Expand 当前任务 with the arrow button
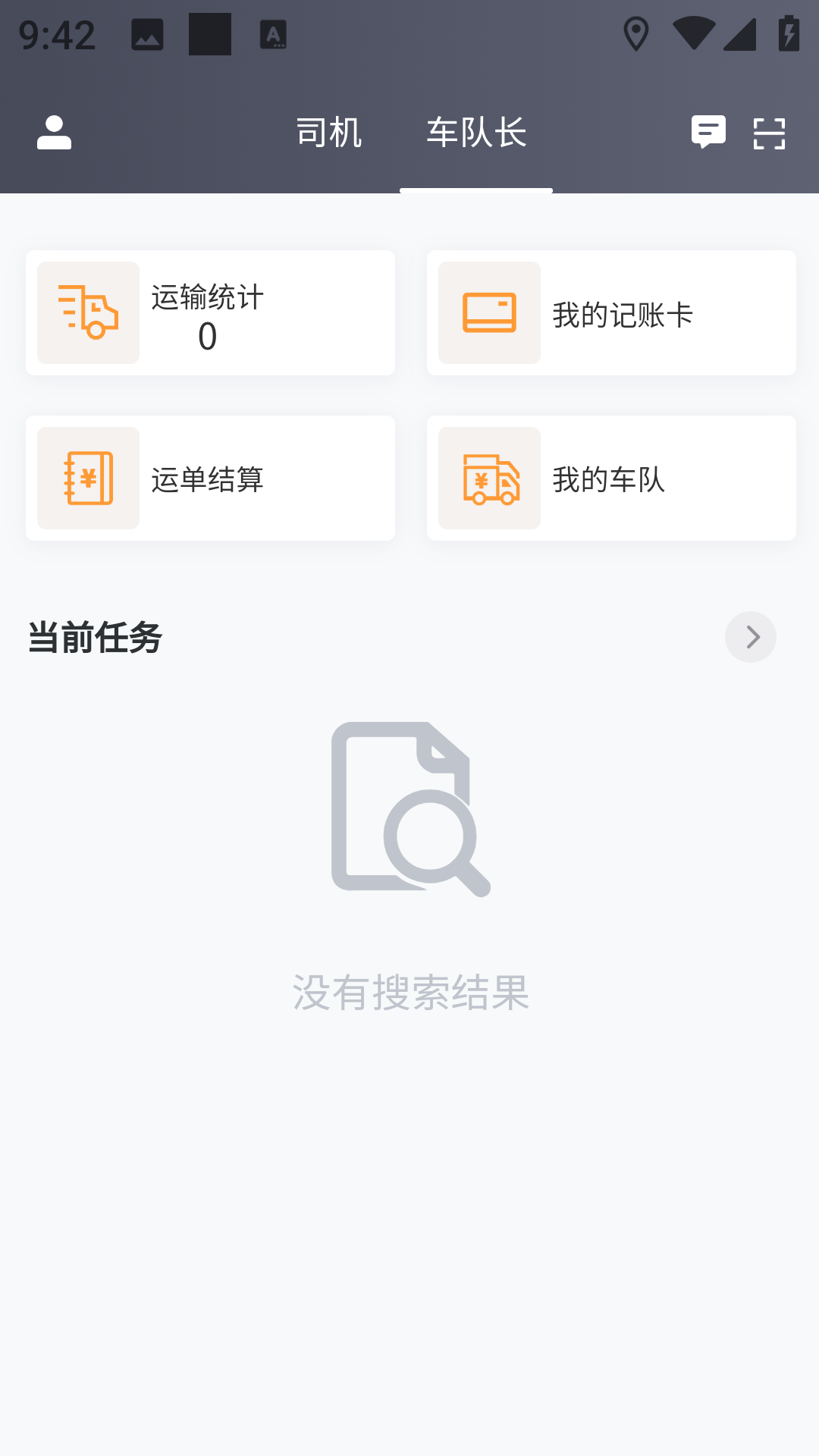Viewport: 819px width, 1456px height. (x=750, y=637)
